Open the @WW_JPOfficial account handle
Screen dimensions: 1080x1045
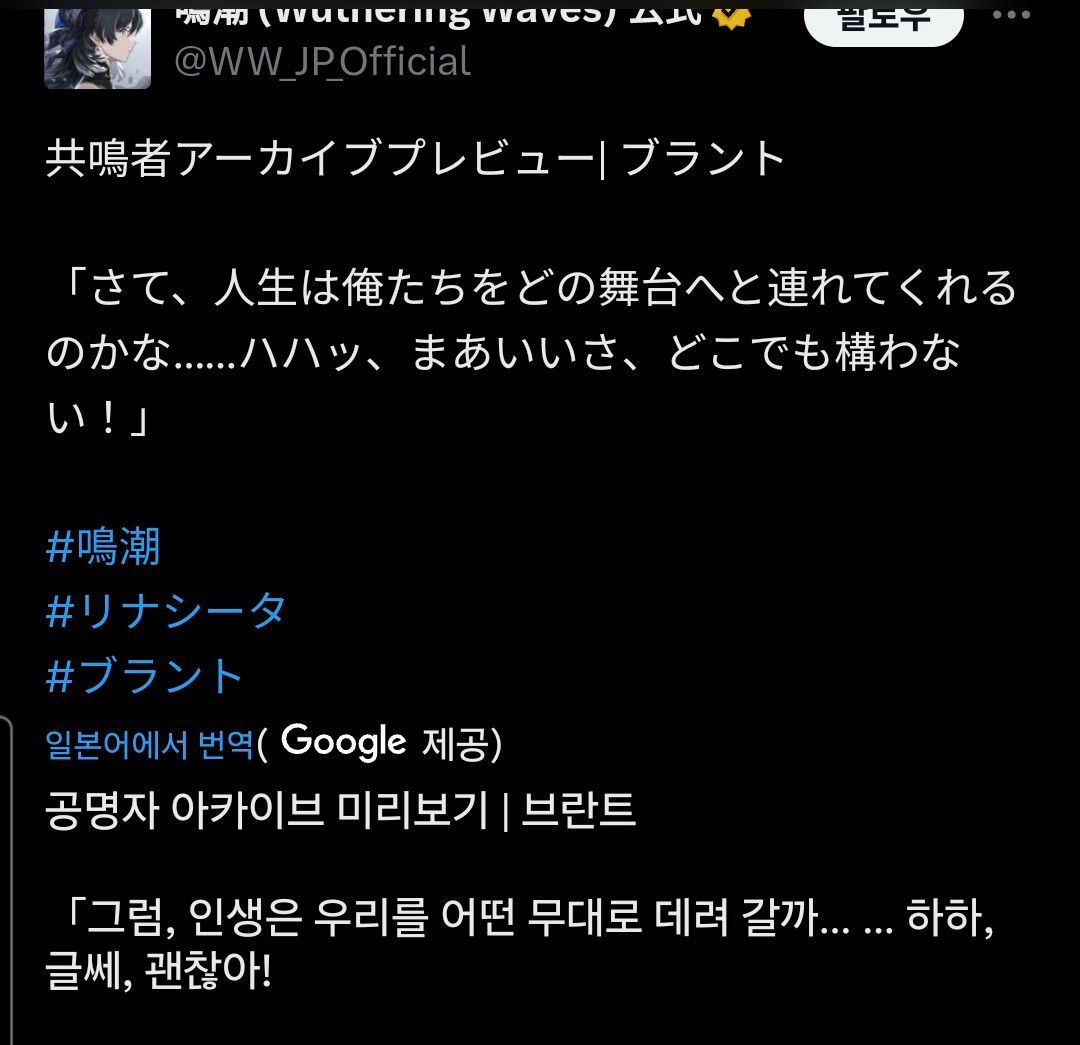click(322, 62)
